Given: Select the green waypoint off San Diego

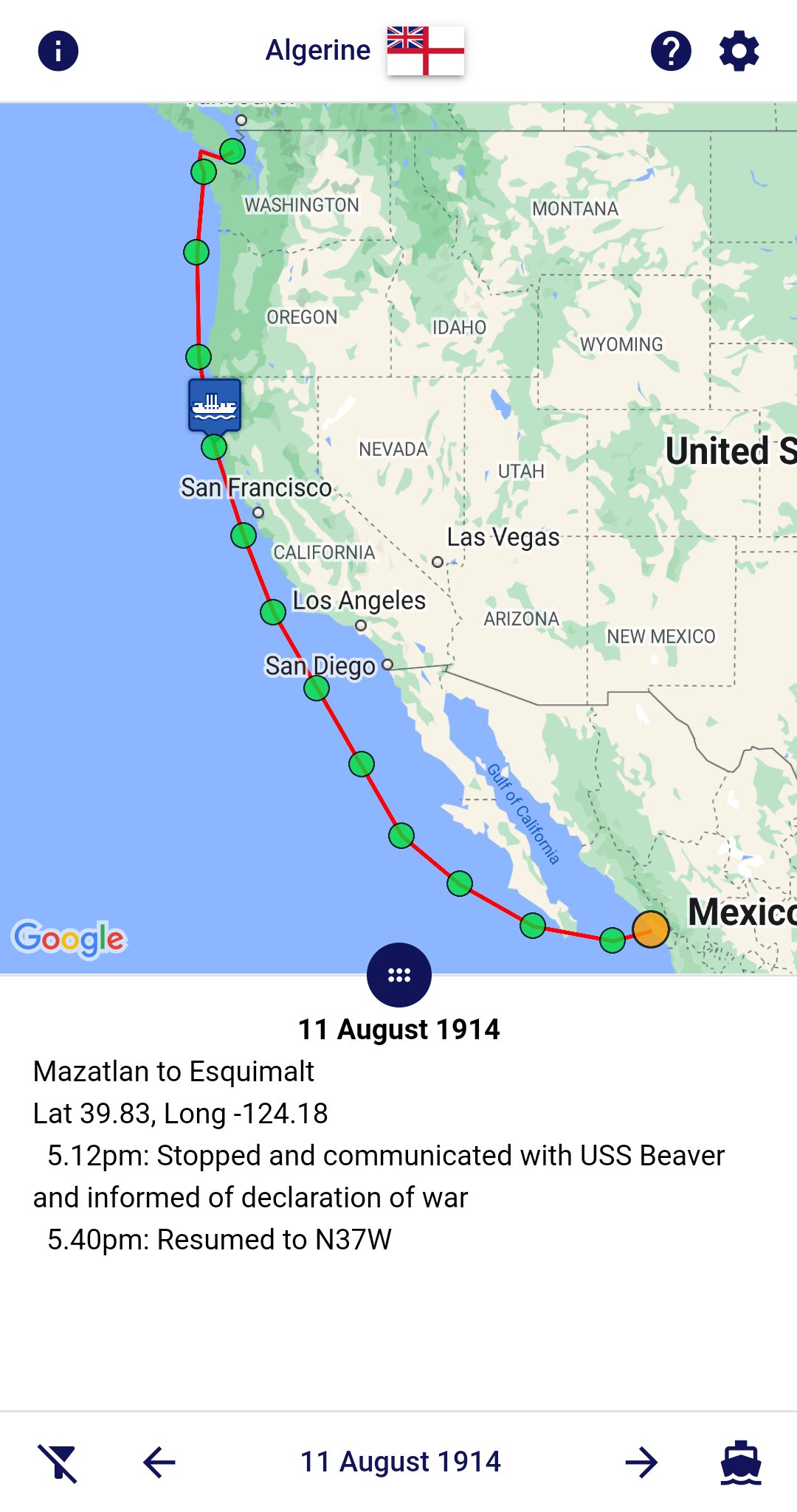Looking at the screenshot, I should [316, 689].
